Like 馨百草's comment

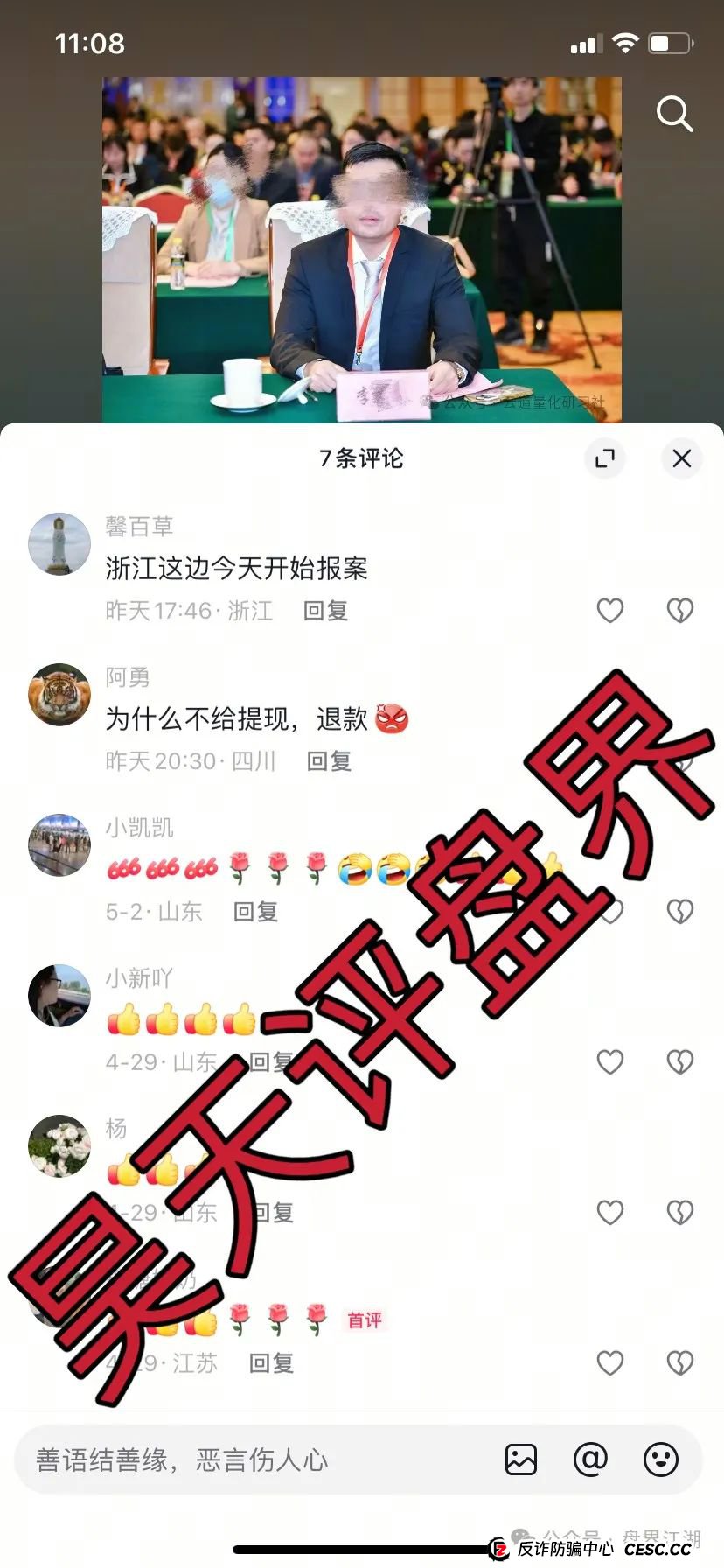click(x=610, y=611)
